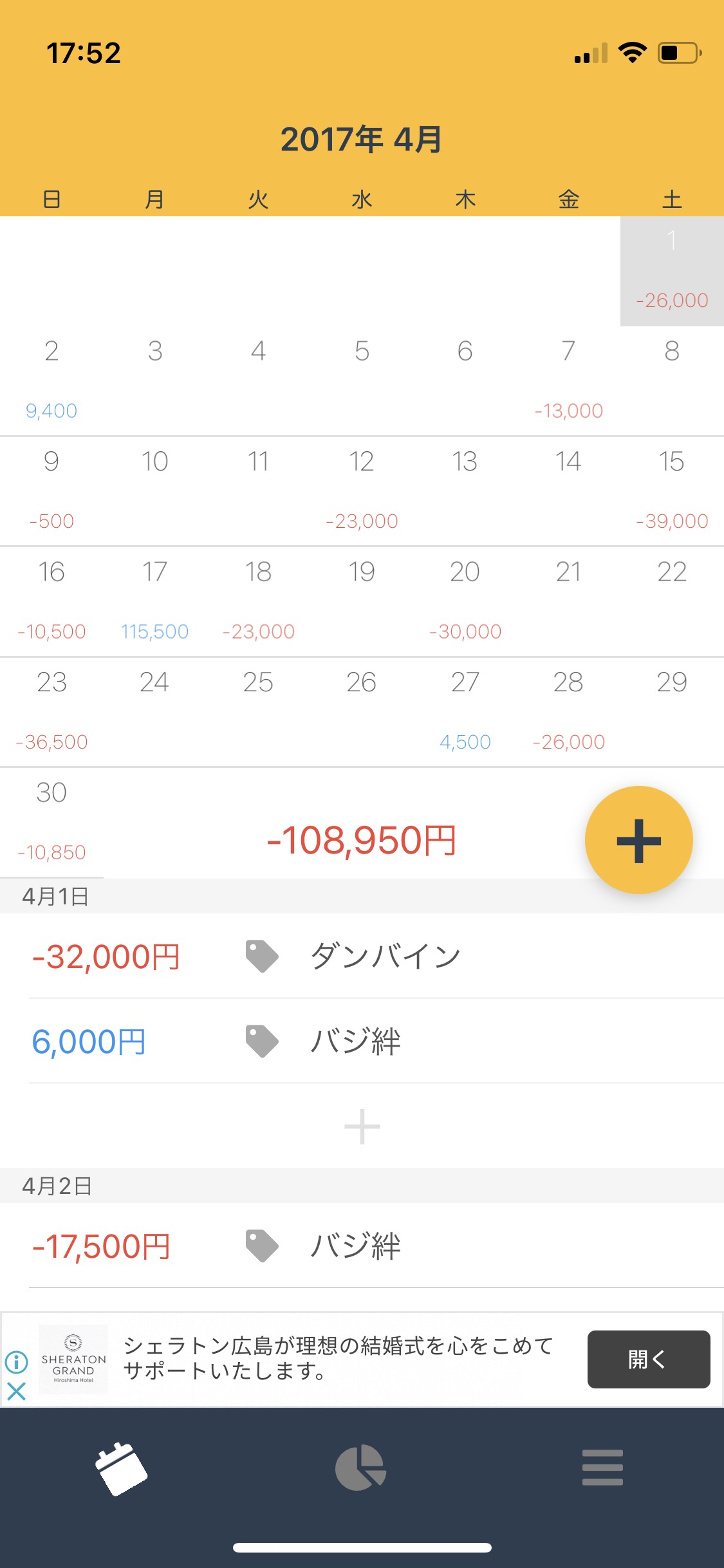
Task: Open the -17,500円 バジ絆 entry
Action: tap(362, 1246)
